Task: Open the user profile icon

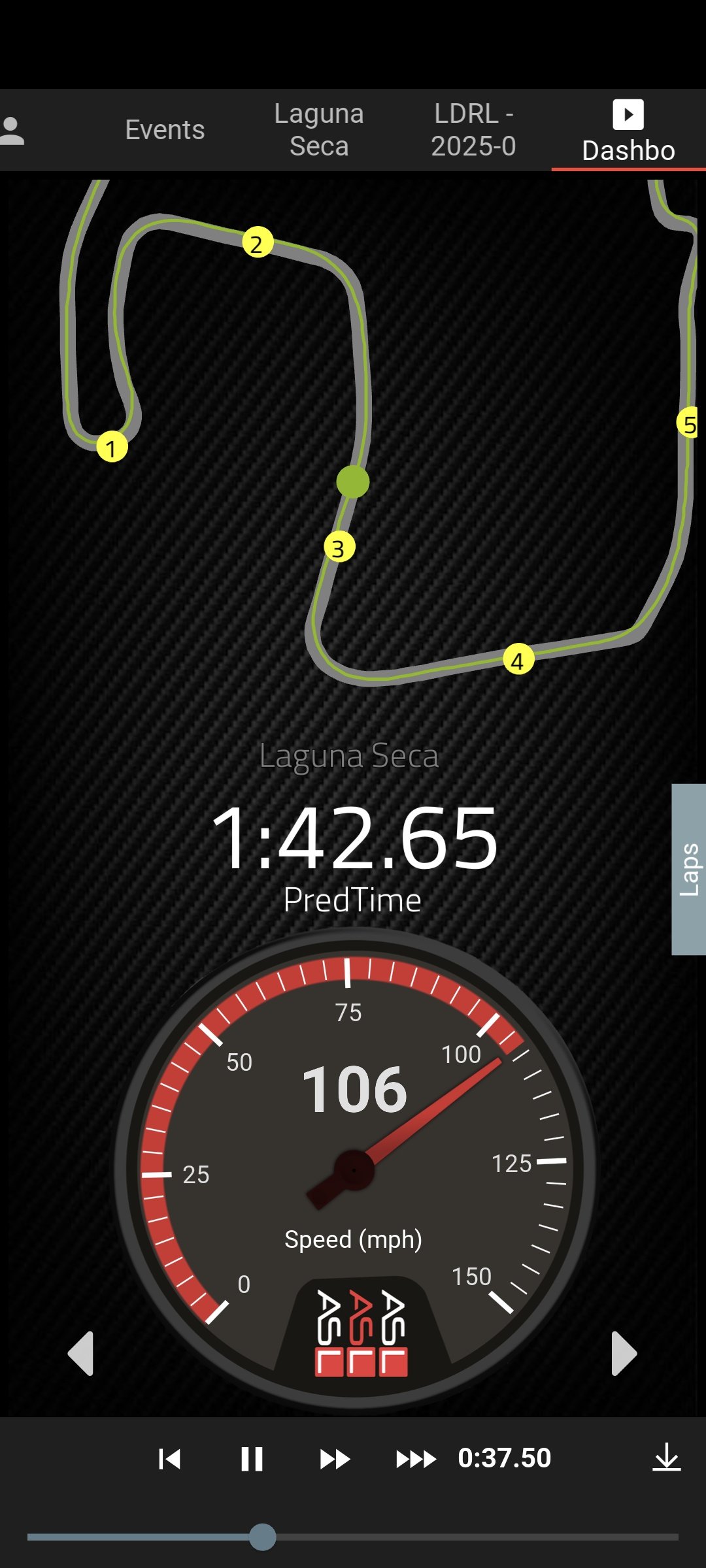Action: click(12, 131)
